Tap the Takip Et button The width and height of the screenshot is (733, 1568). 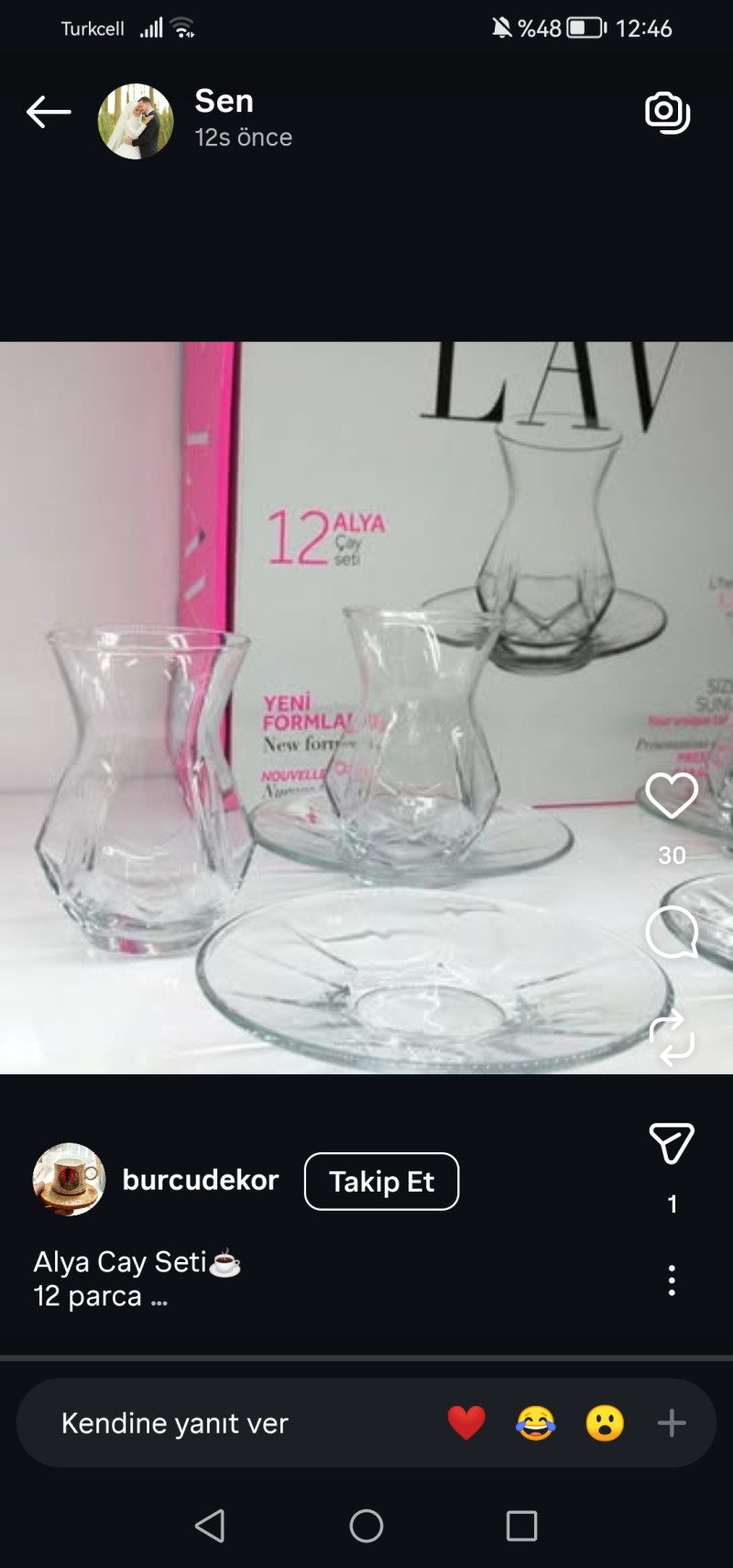tap(381, 1181)
